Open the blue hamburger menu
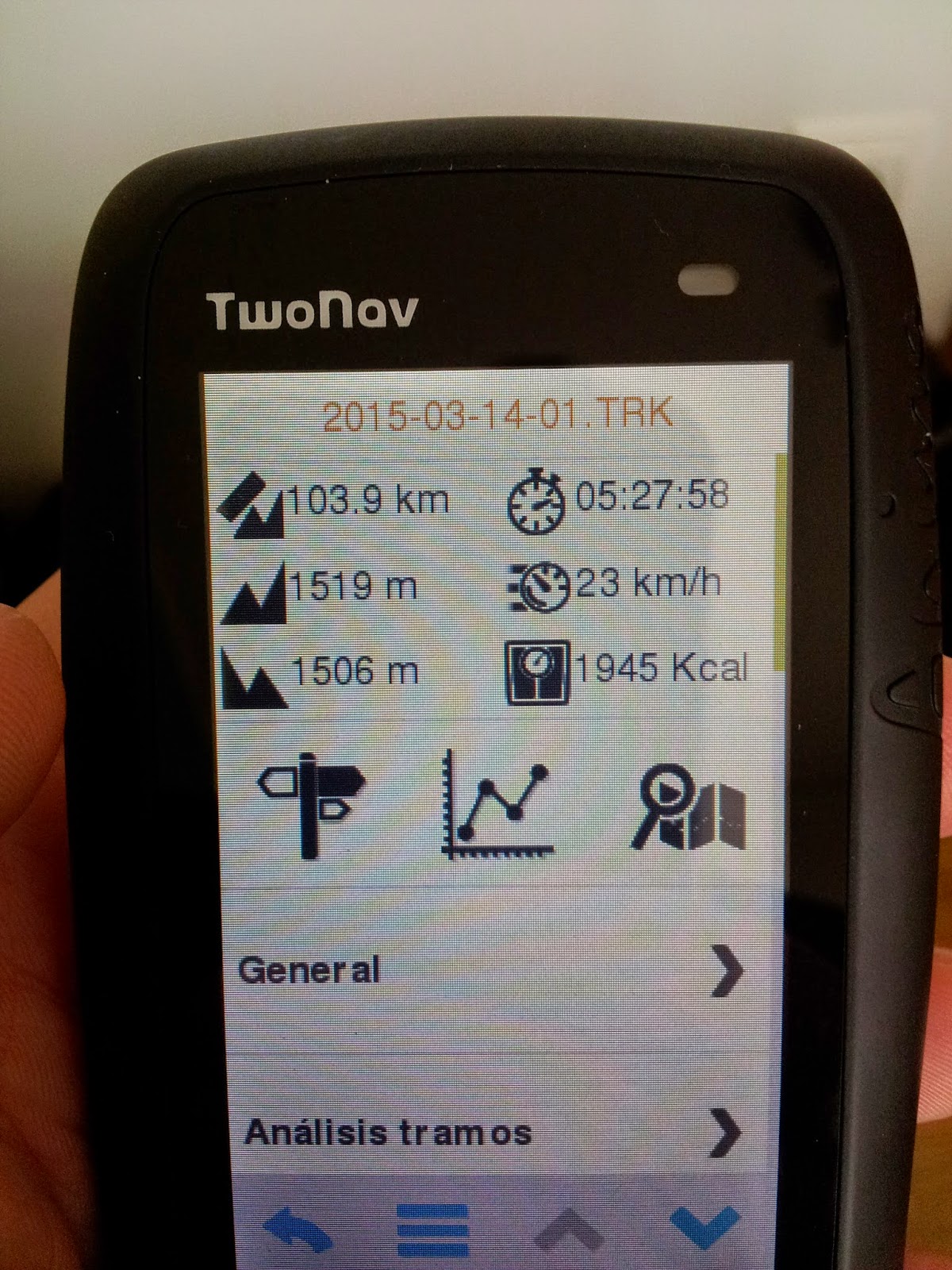 (432, 1233)
